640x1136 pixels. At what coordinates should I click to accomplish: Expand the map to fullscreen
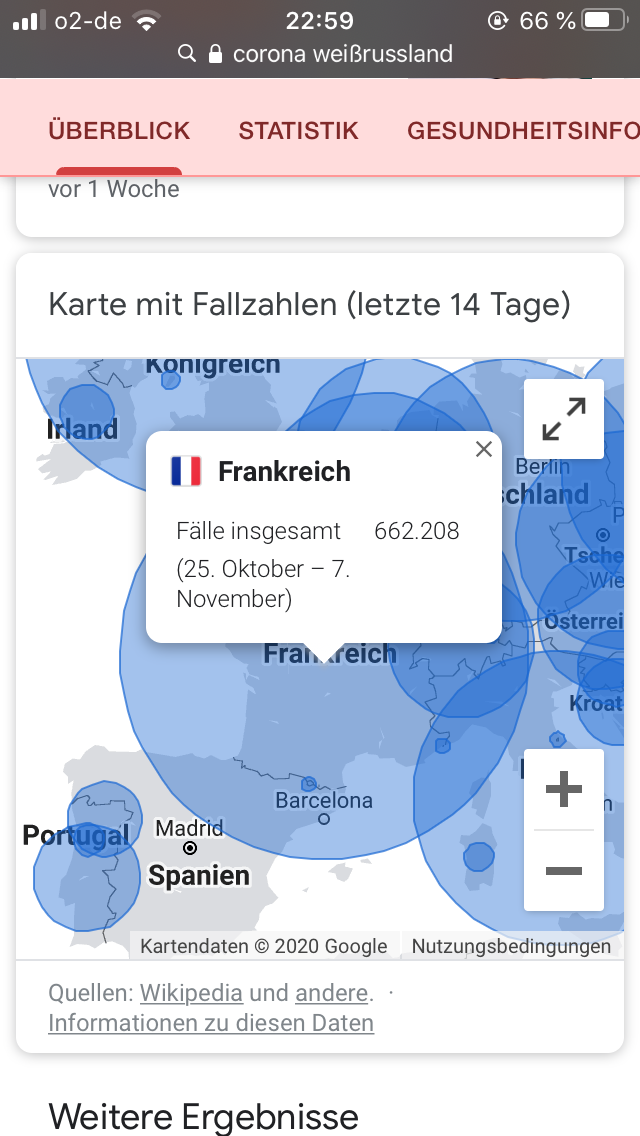click(564, 419)
